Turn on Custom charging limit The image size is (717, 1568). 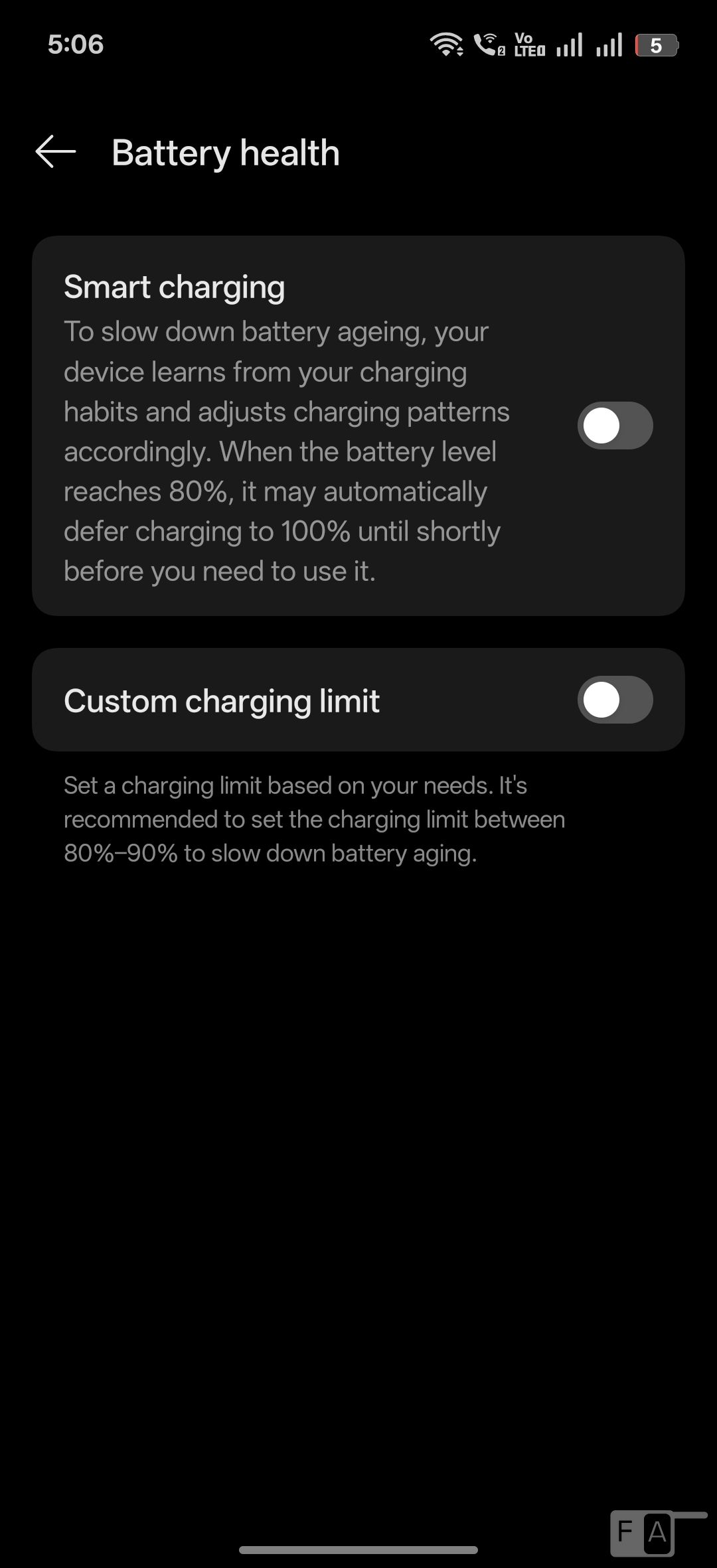(615, 700)
